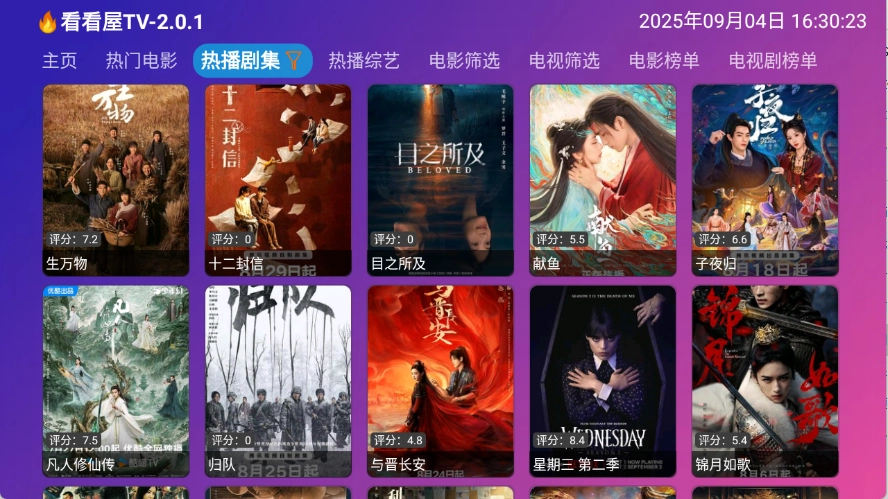Open the 热门电影 tab
Image resolution: width=888 pixels, height=499 pixels.
[x=141, y=61]
